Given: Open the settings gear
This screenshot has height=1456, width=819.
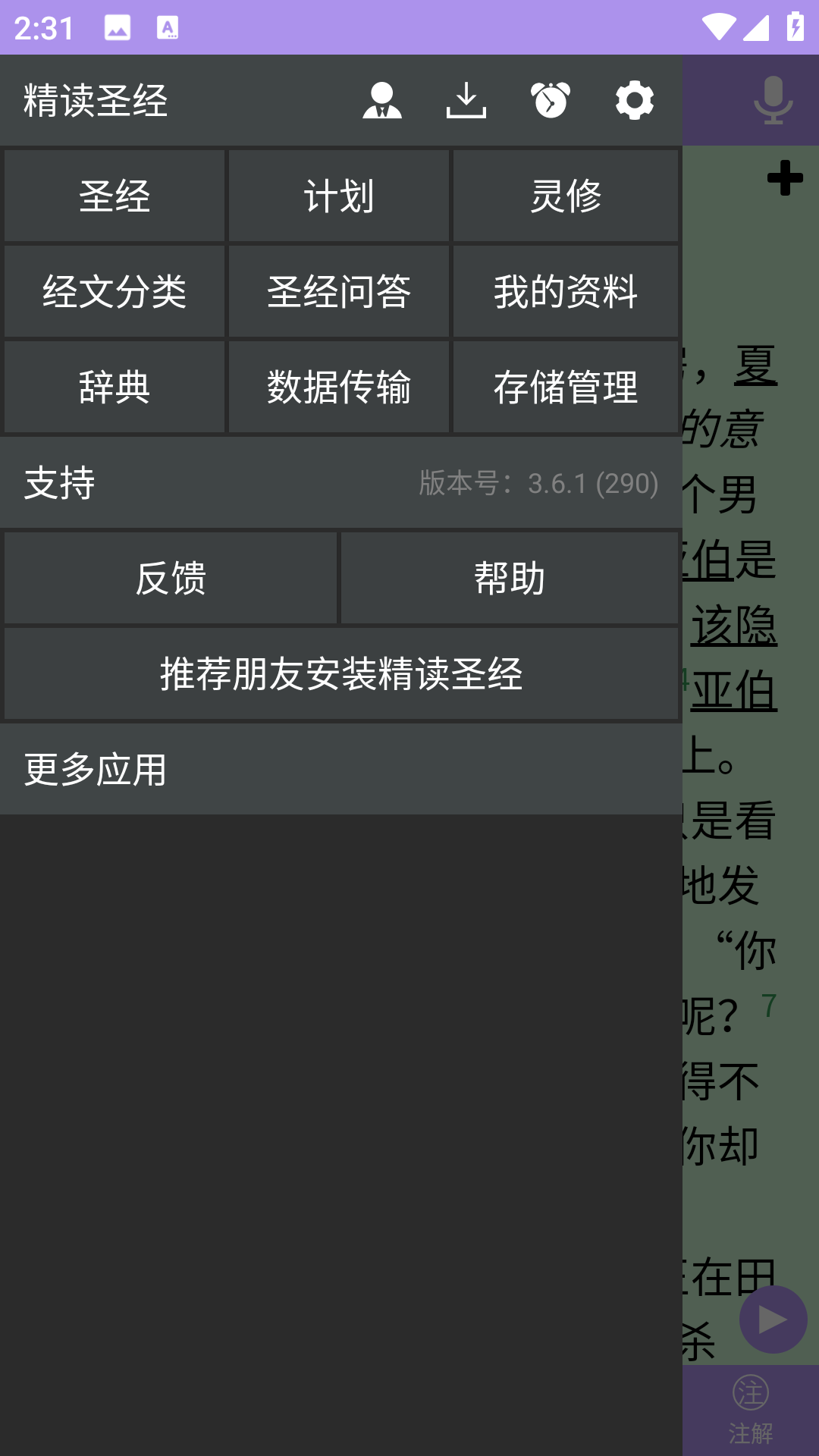Looking at the screenshot, I should tap(635, 100).
